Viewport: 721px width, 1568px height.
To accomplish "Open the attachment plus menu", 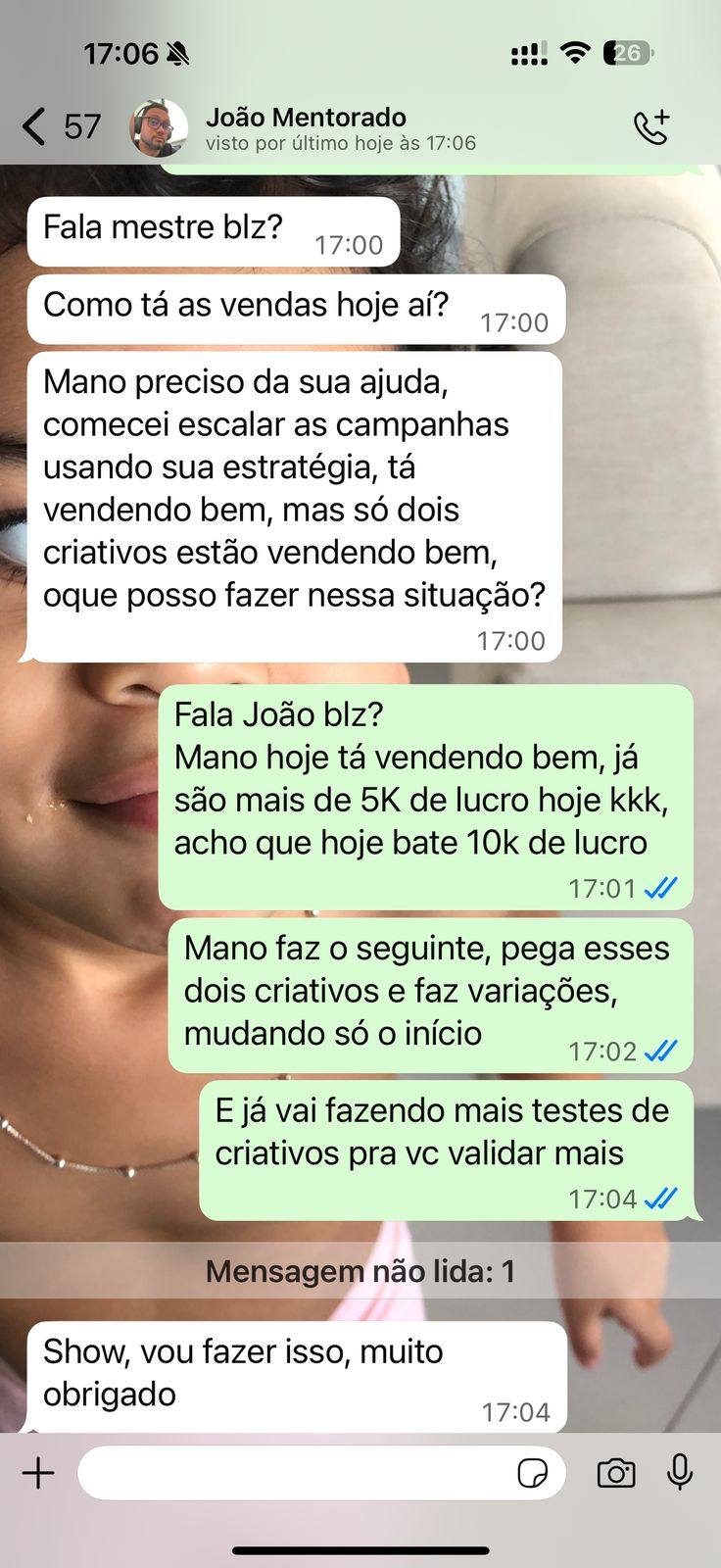I will 38,1473.
